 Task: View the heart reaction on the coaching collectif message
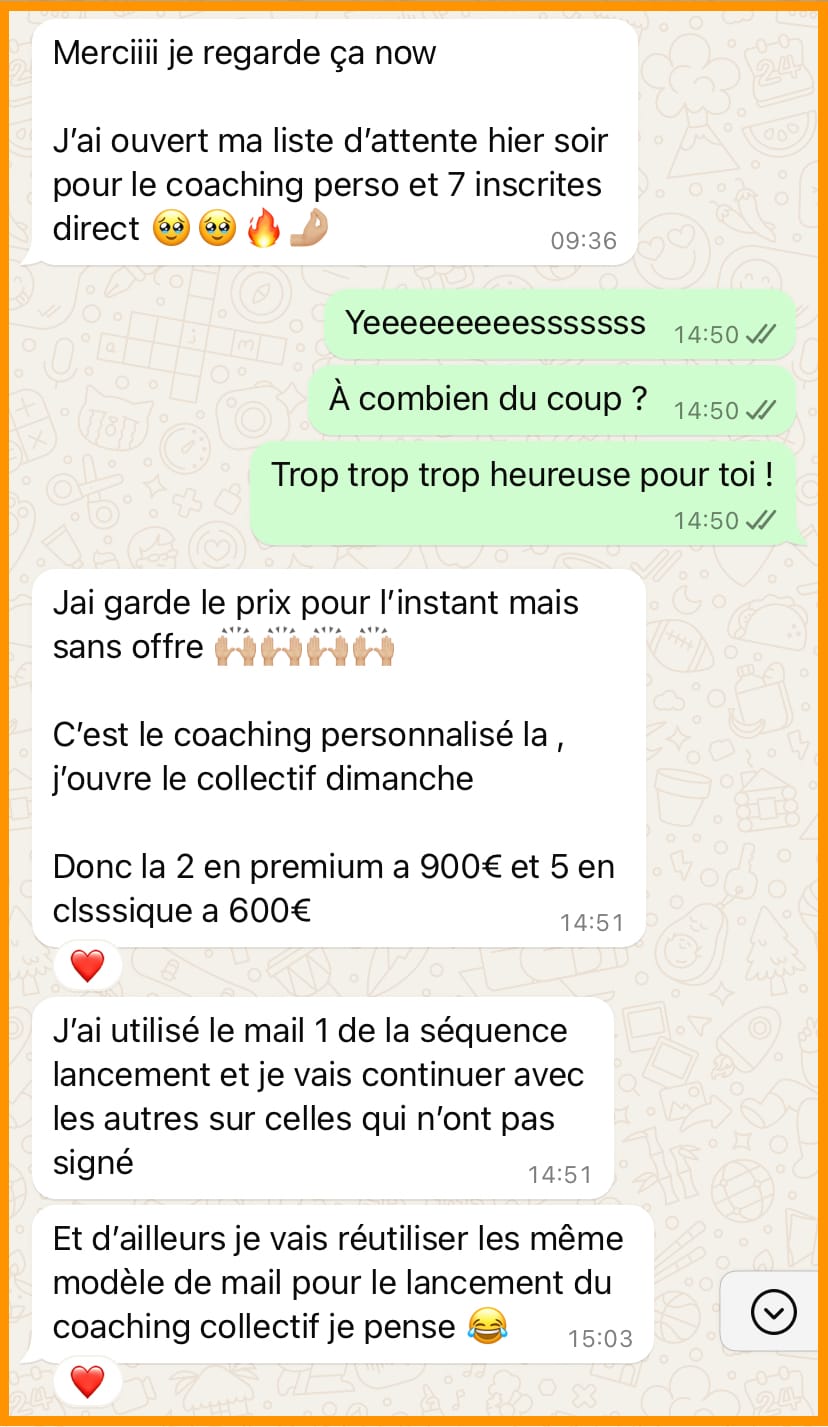point(88,1382)
